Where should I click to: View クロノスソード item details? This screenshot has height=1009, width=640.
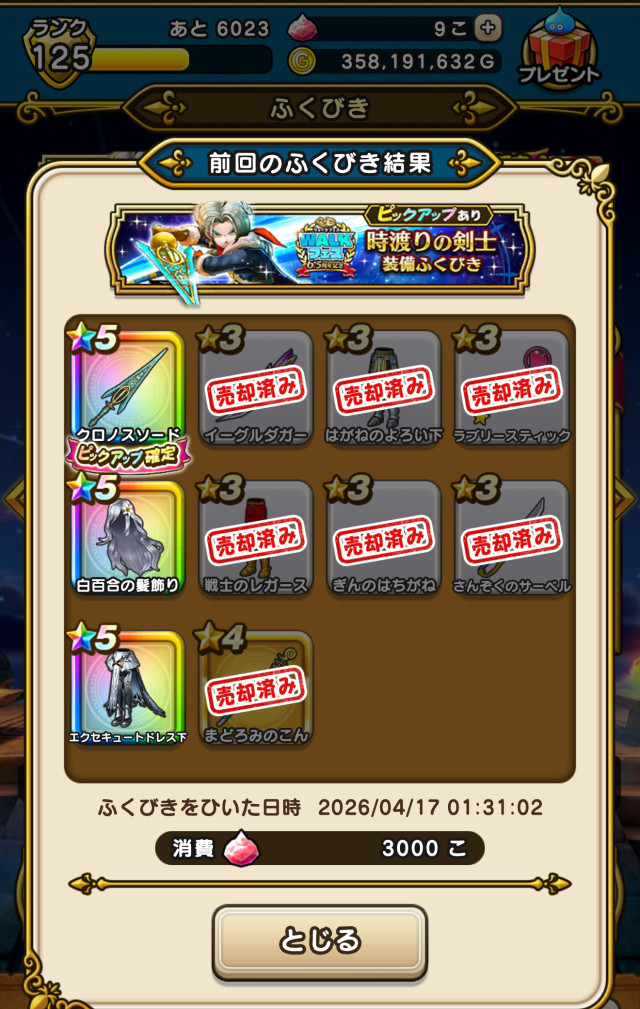tap(127, 390)
